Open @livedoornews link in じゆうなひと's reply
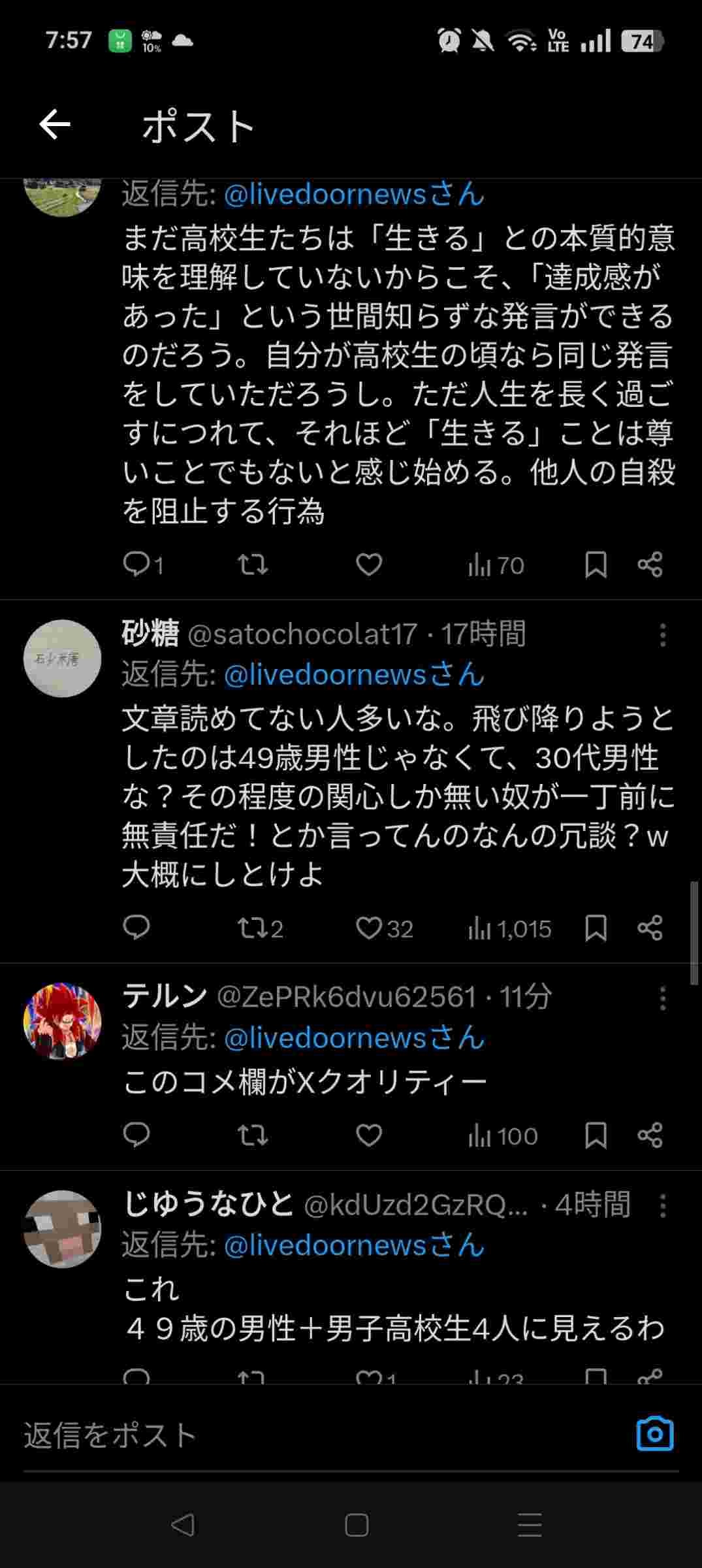This screenshot has height=1568, width=702. [x=353, y=1246]
